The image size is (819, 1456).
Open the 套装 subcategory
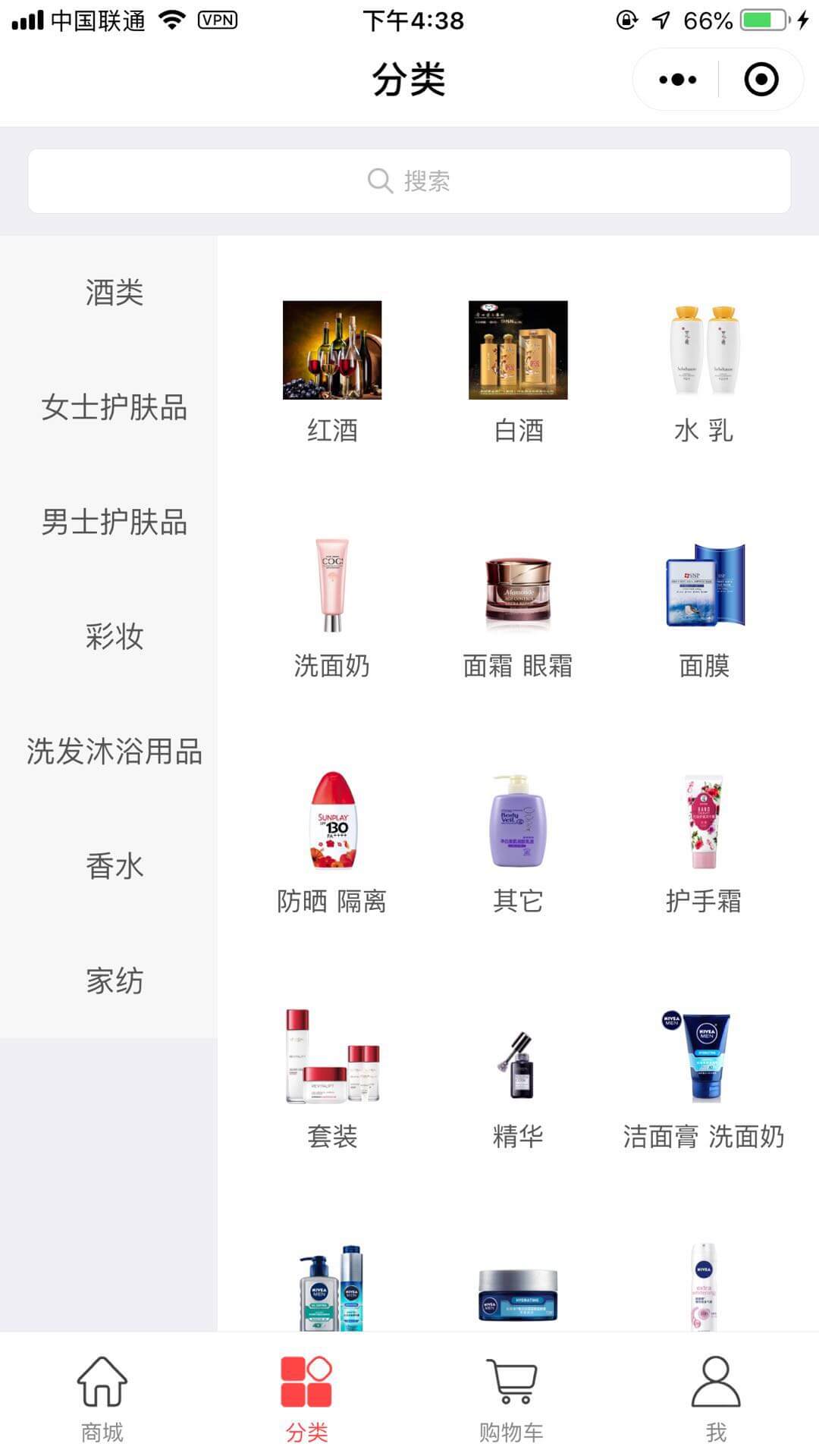[x=332, y=1077]
